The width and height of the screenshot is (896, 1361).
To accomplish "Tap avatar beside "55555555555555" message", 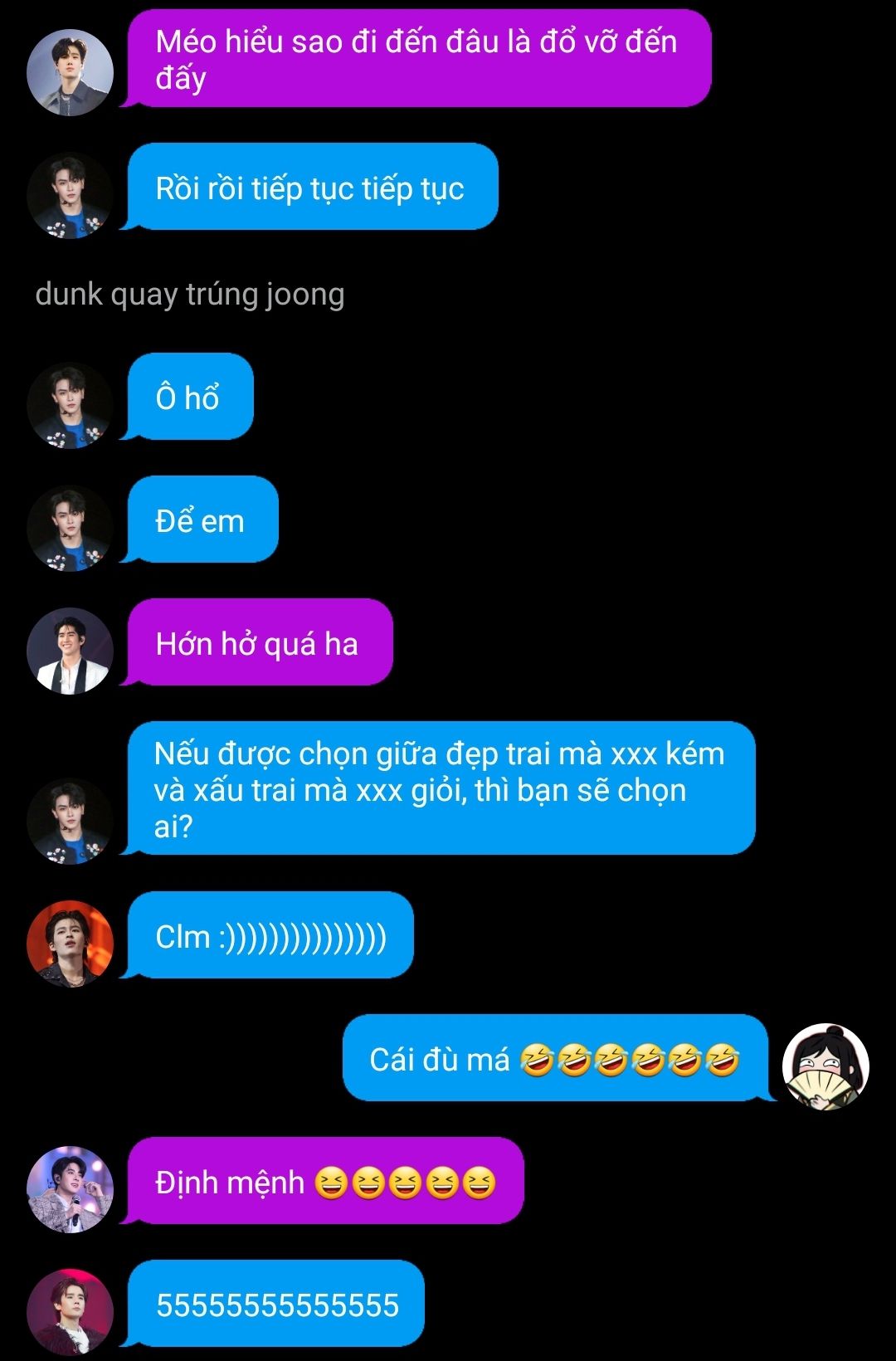I will [70, 1312].
